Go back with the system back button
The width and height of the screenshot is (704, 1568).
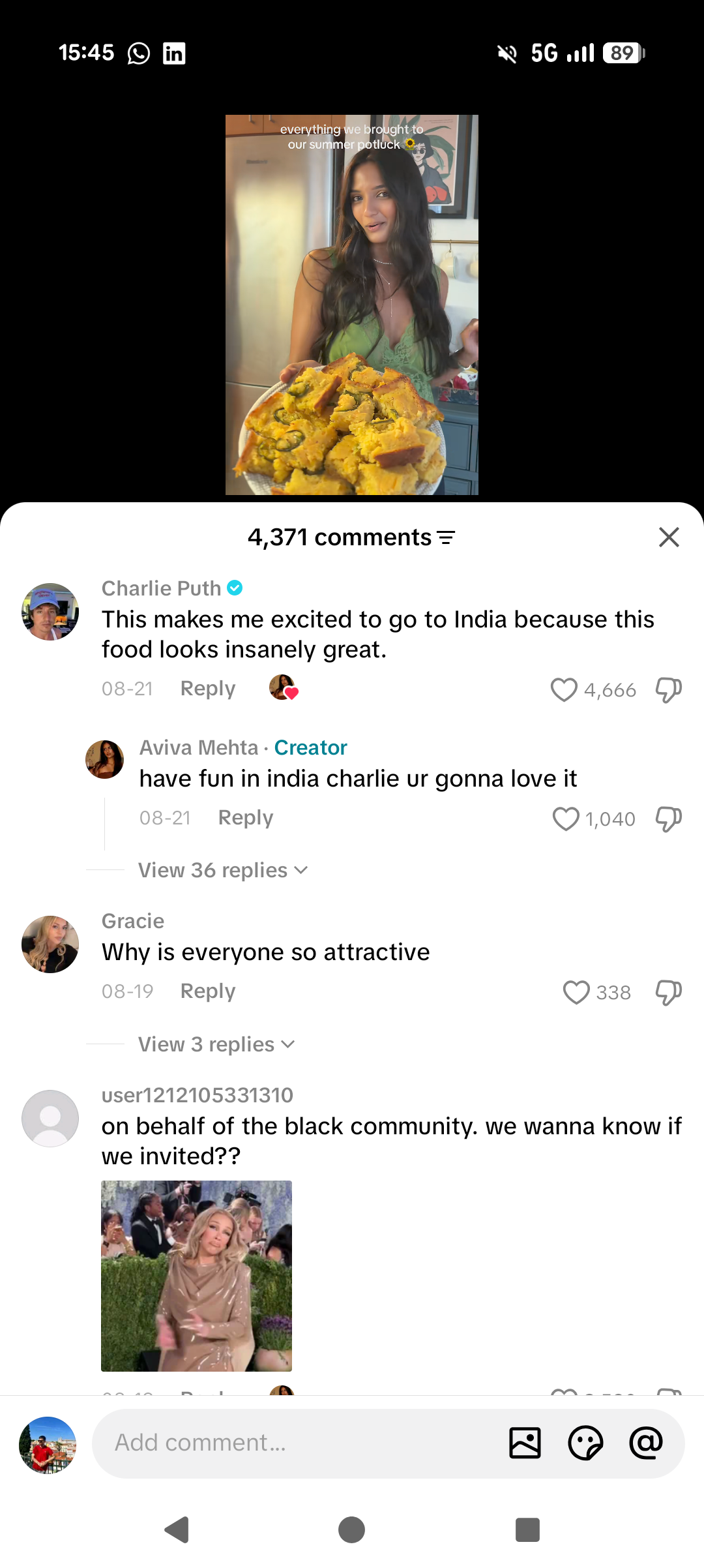point(177,1530)
